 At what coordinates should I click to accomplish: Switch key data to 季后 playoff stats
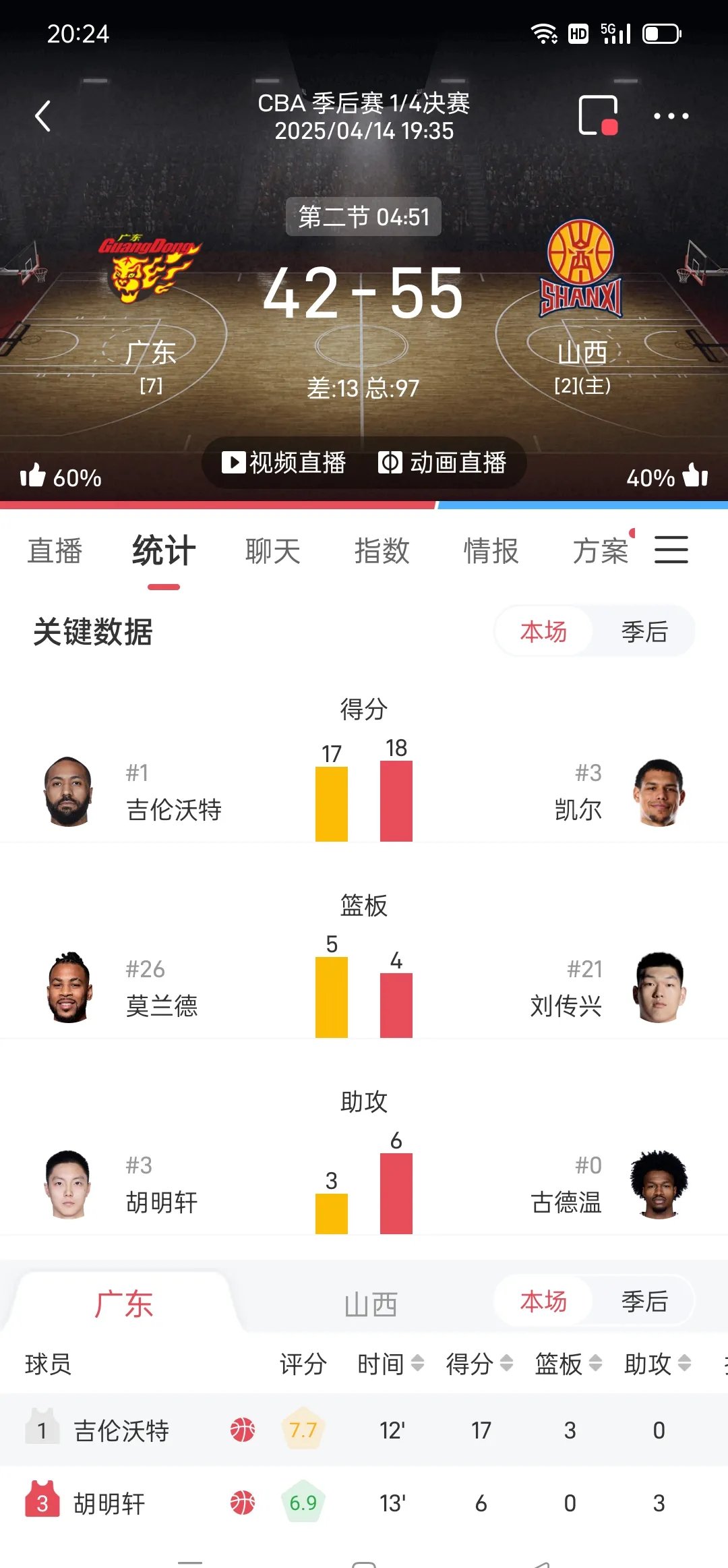pyautogui.click(x=644, y=632)
